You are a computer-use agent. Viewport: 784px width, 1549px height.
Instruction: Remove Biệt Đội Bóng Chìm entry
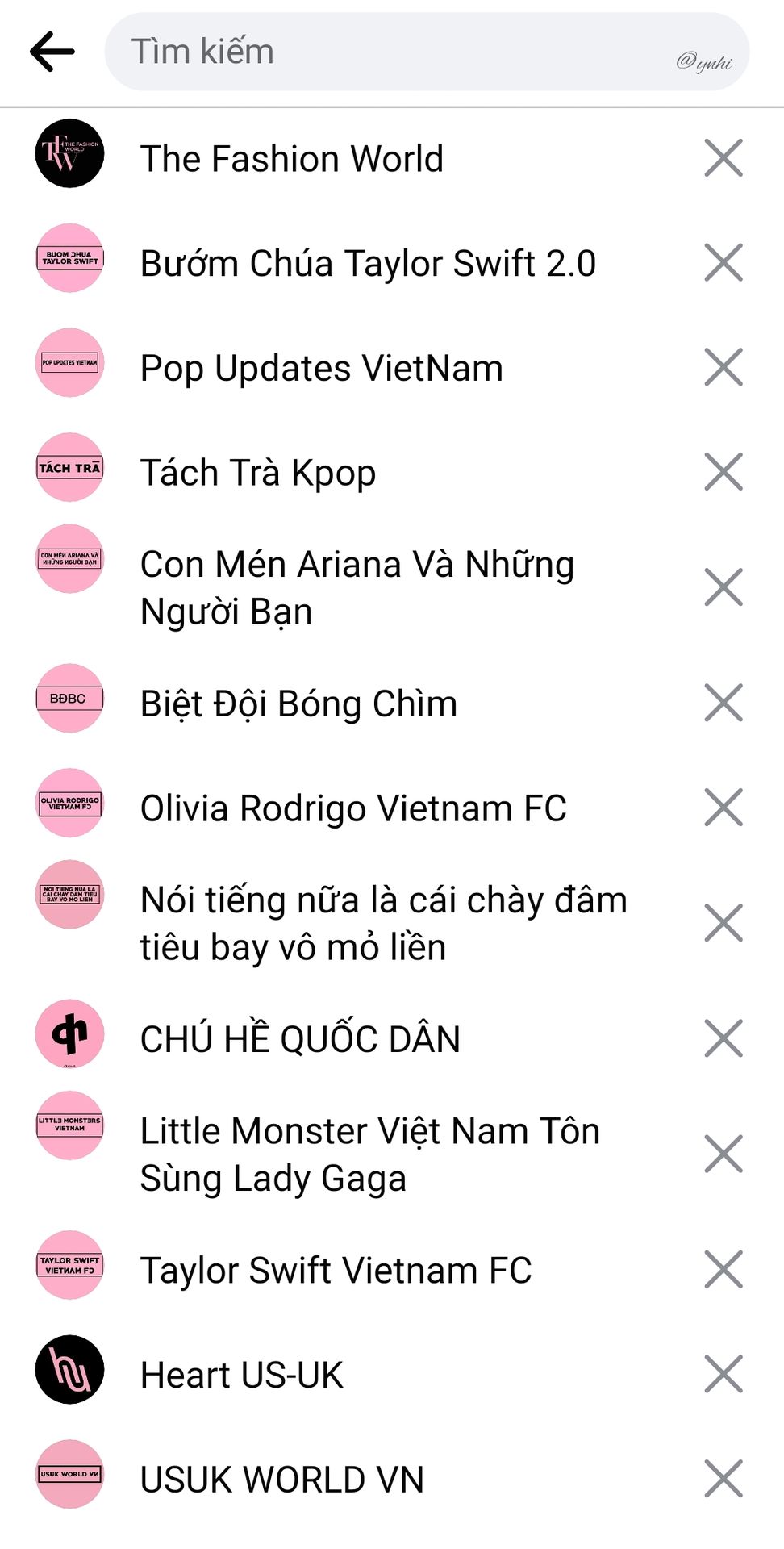click(723, 703)
